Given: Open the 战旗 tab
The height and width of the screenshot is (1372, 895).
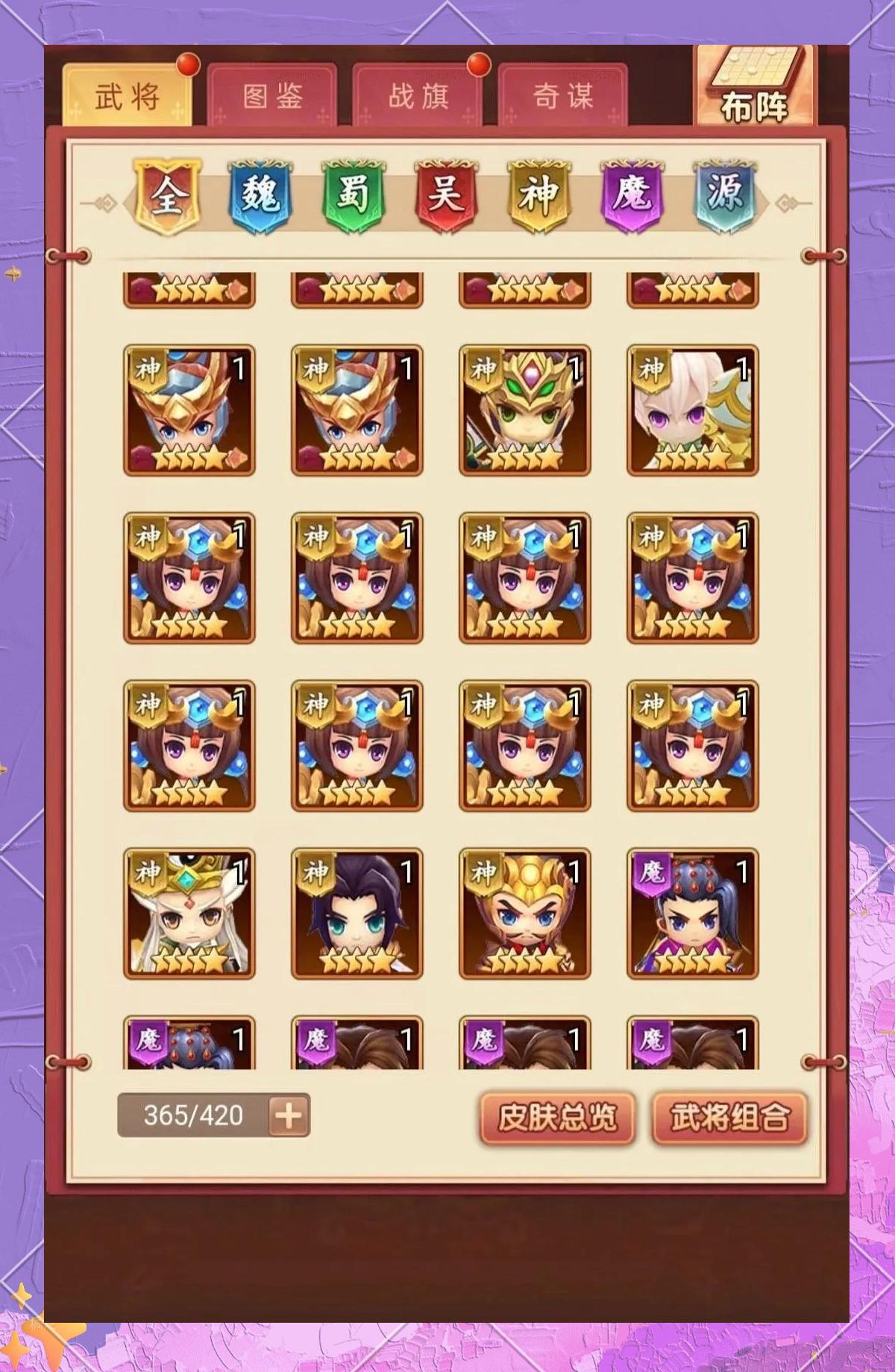Looking at the screenshot, I should (x=418, y=96).
